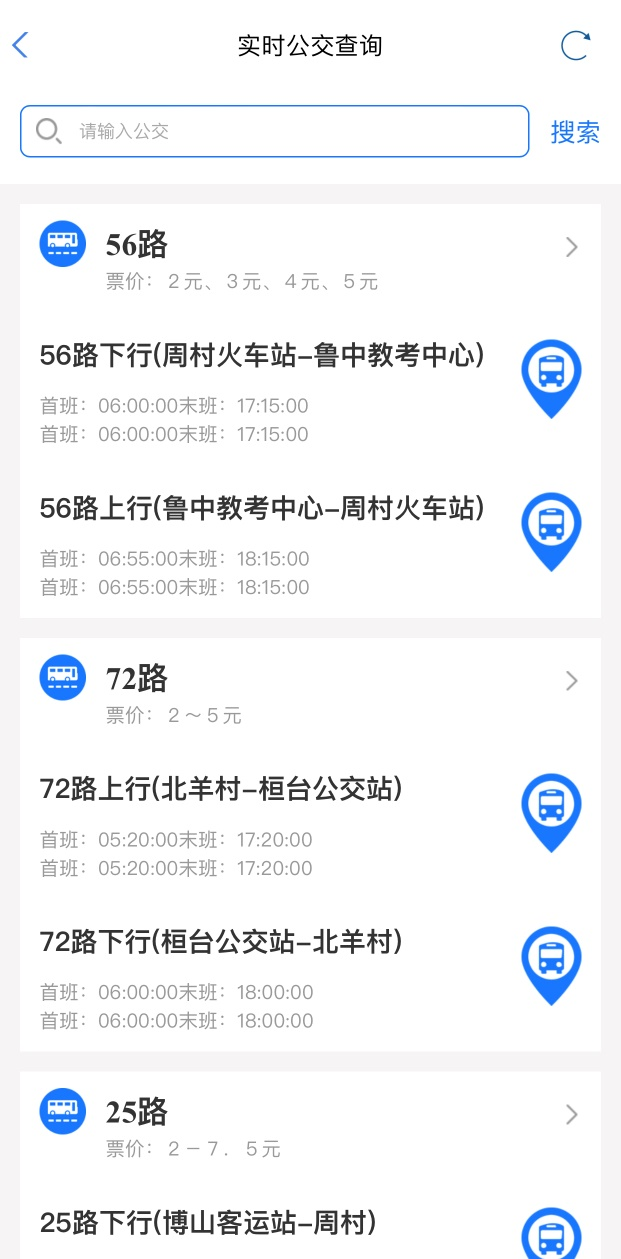
Task: Refresh the real-time bus list
Action: [575, 45]
